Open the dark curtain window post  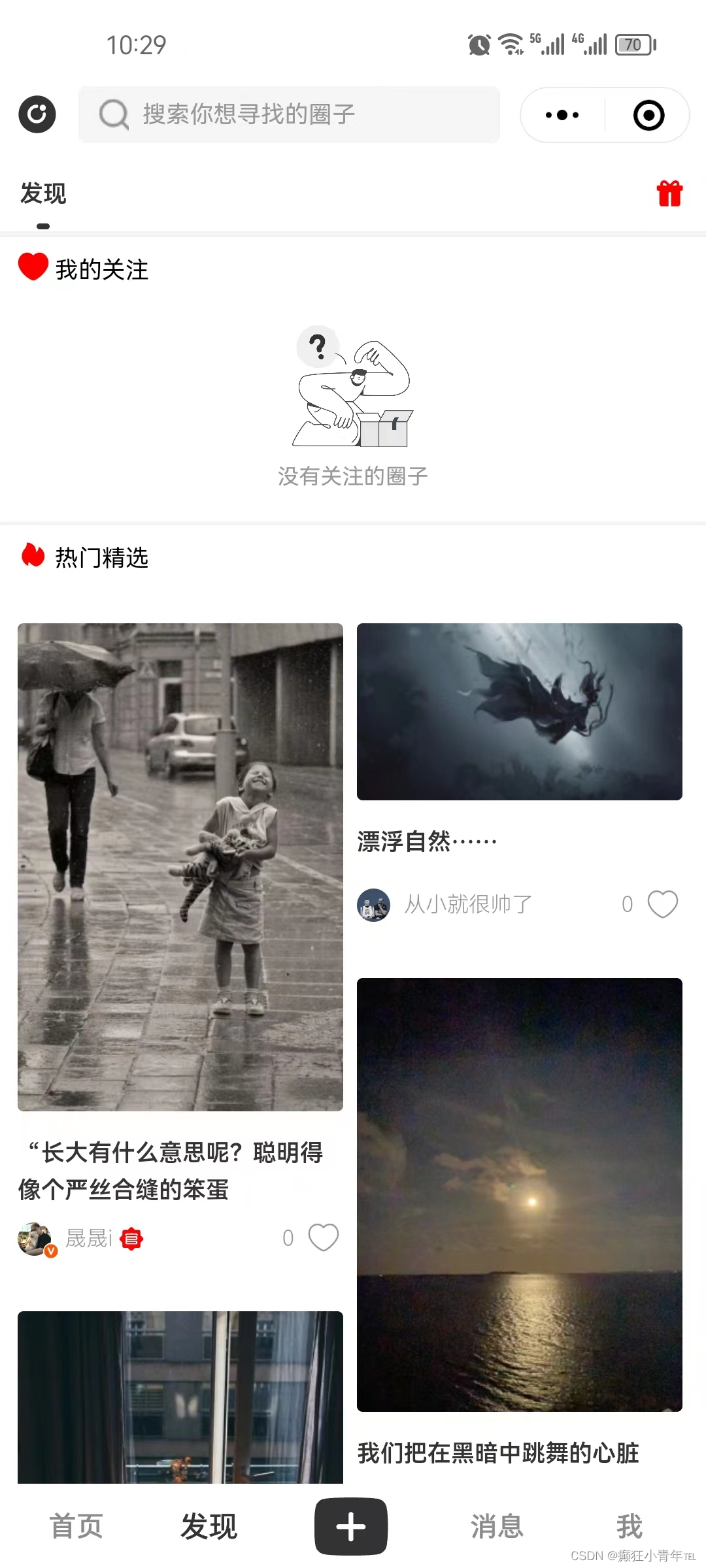[x=180, y=1397]
